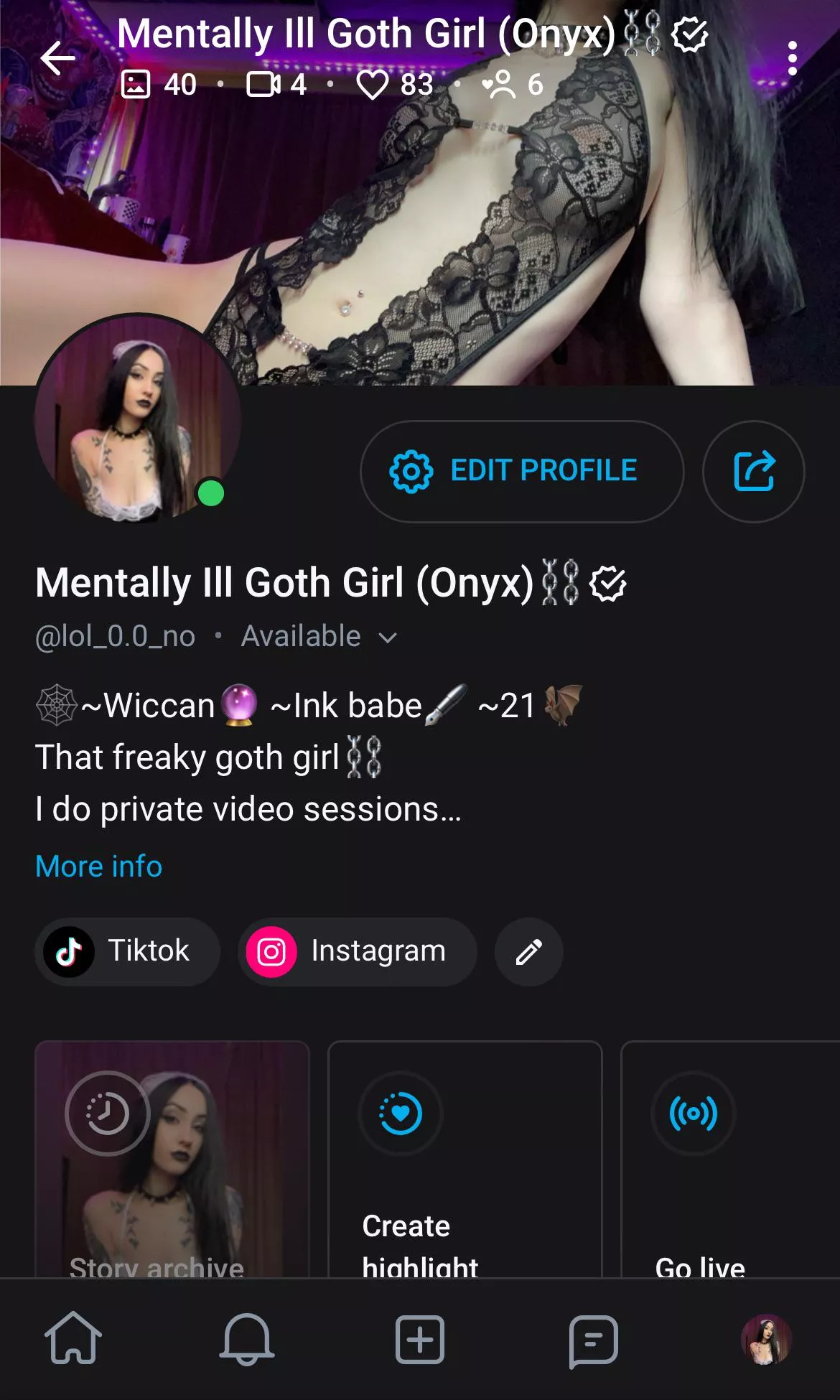Open the Instagram social link

pos(357,951)
